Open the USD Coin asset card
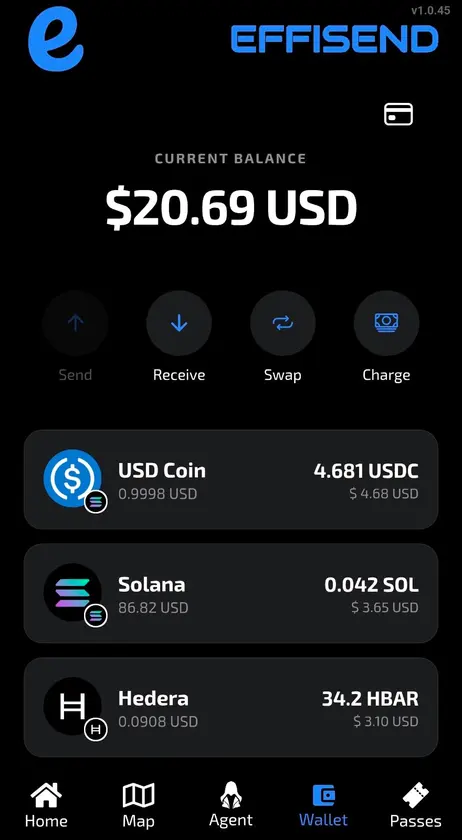Image resolution: width=462 pixels, height=840 pixels. [231, 479]
